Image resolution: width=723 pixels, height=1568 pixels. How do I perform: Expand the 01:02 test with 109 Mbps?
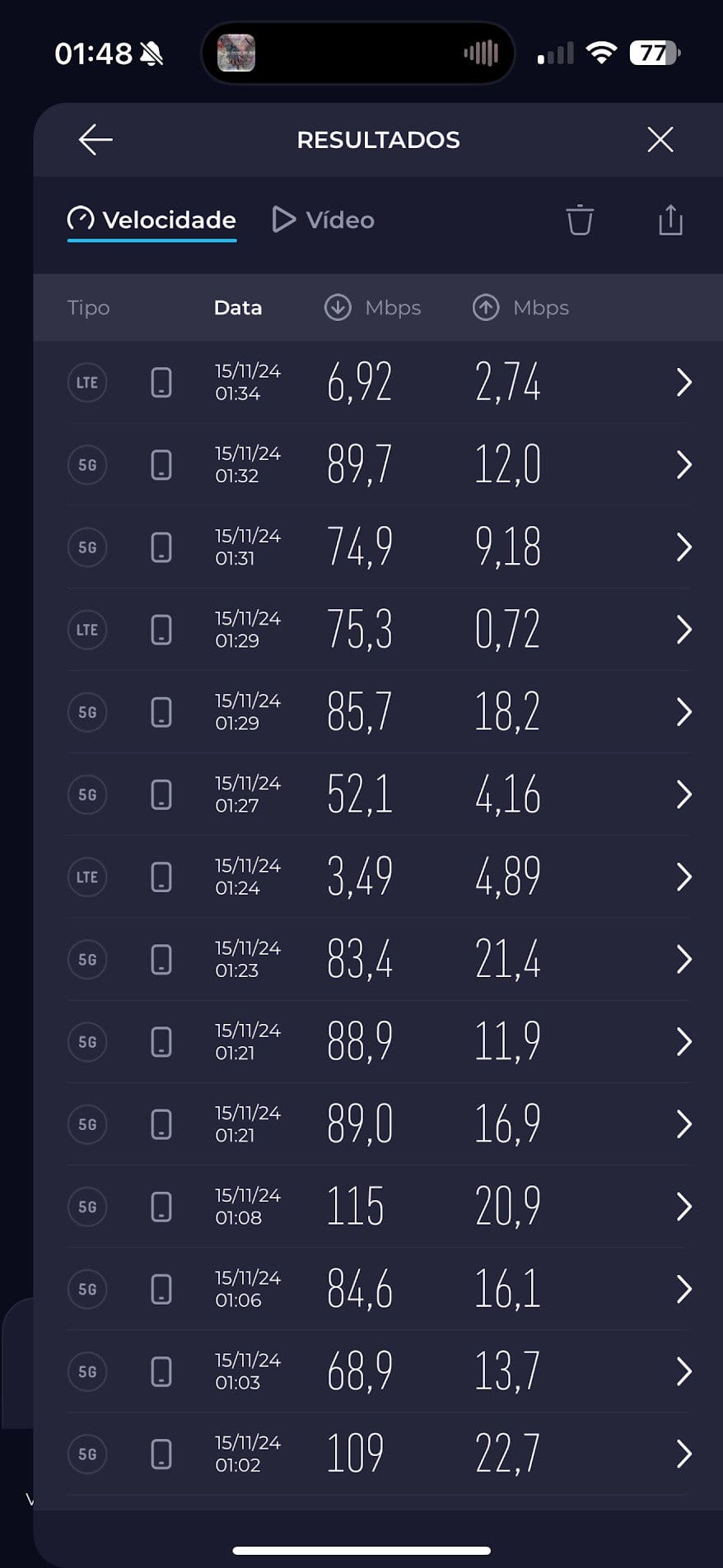click(684, 1453)
